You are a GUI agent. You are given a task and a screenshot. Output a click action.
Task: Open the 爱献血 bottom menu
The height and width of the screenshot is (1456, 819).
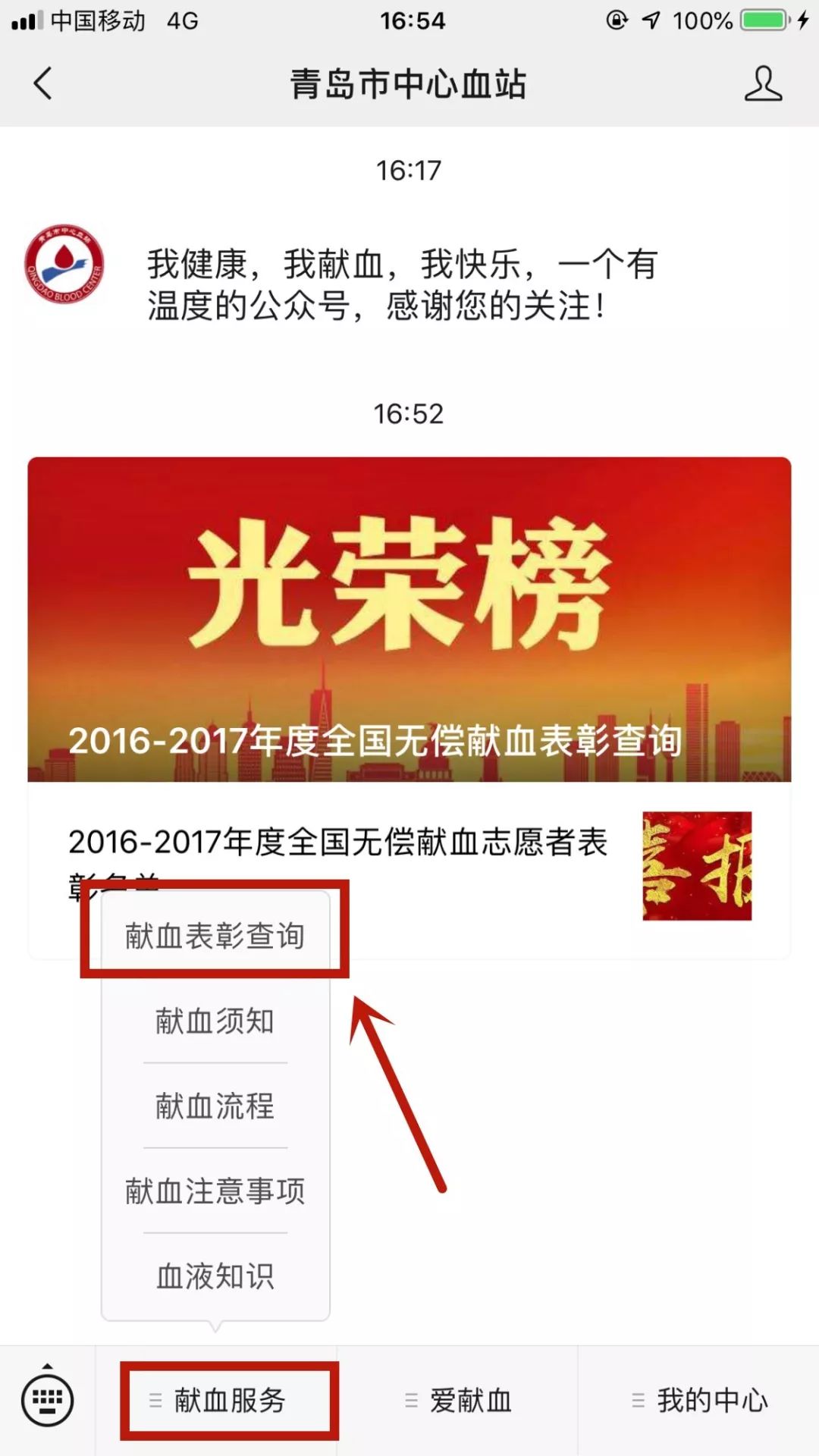459,1401
